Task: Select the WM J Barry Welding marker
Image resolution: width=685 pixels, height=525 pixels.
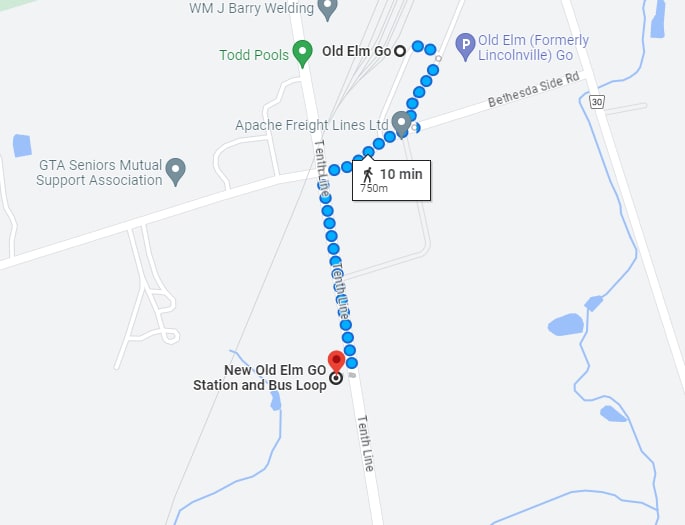Action: pyautogui.click(x=328, y=8)
